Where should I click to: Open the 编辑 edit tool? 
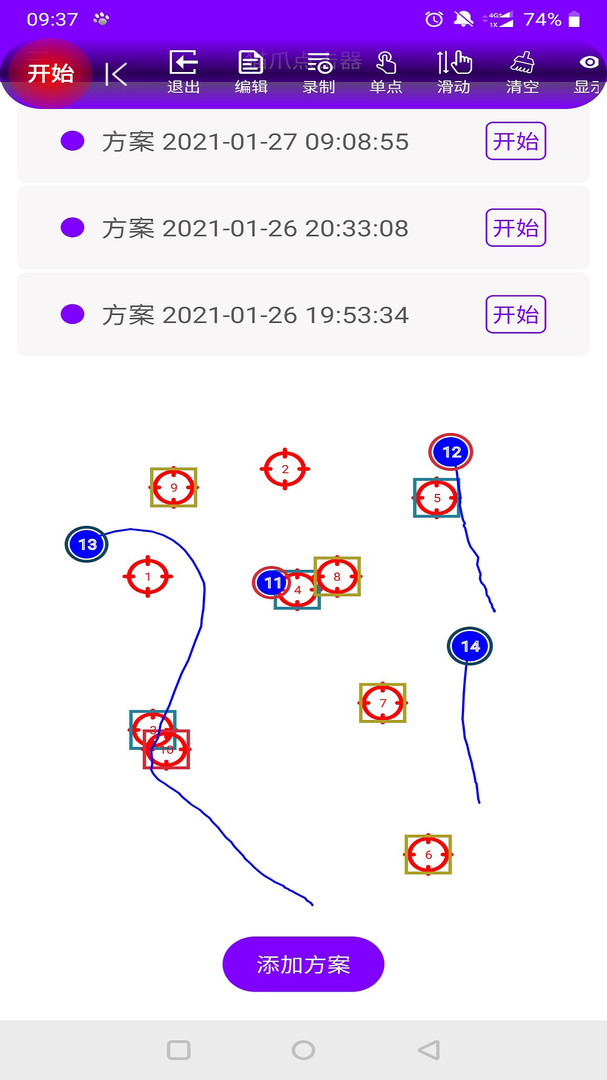(251, 73)
